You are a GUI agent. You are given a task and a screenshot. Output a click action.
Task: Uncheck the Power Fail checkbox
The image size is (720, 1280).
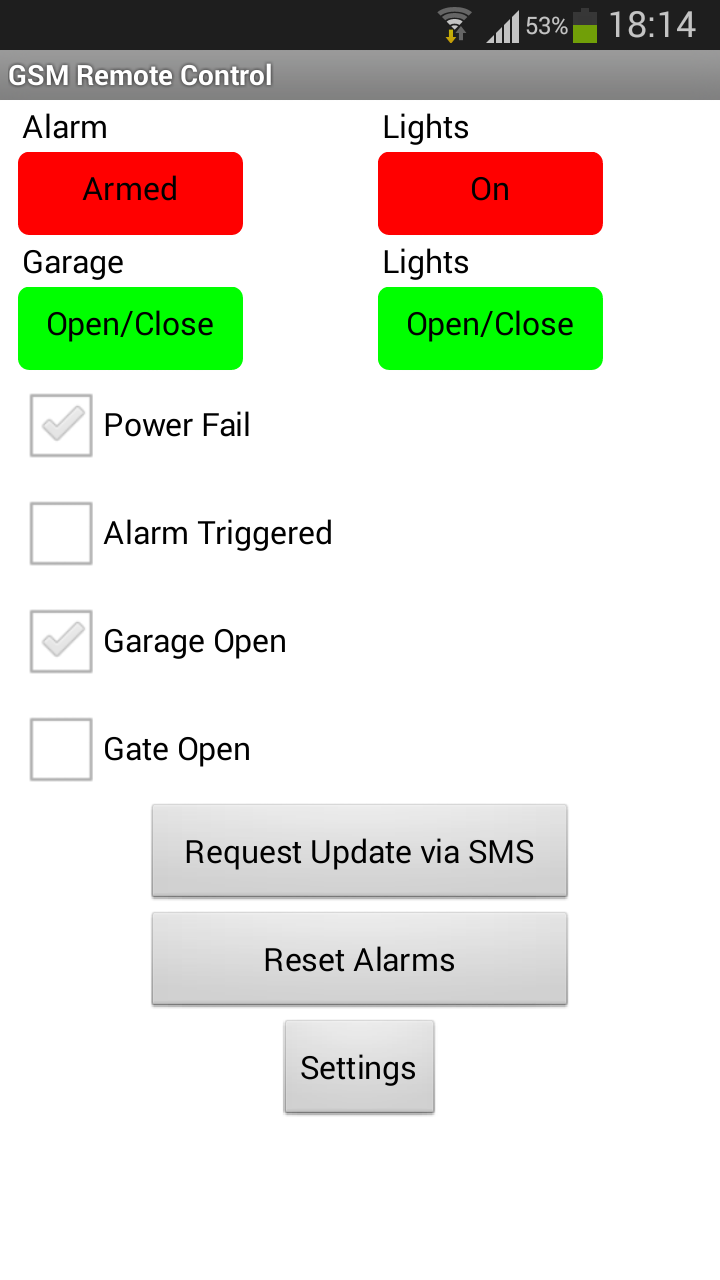pos(60,425)
